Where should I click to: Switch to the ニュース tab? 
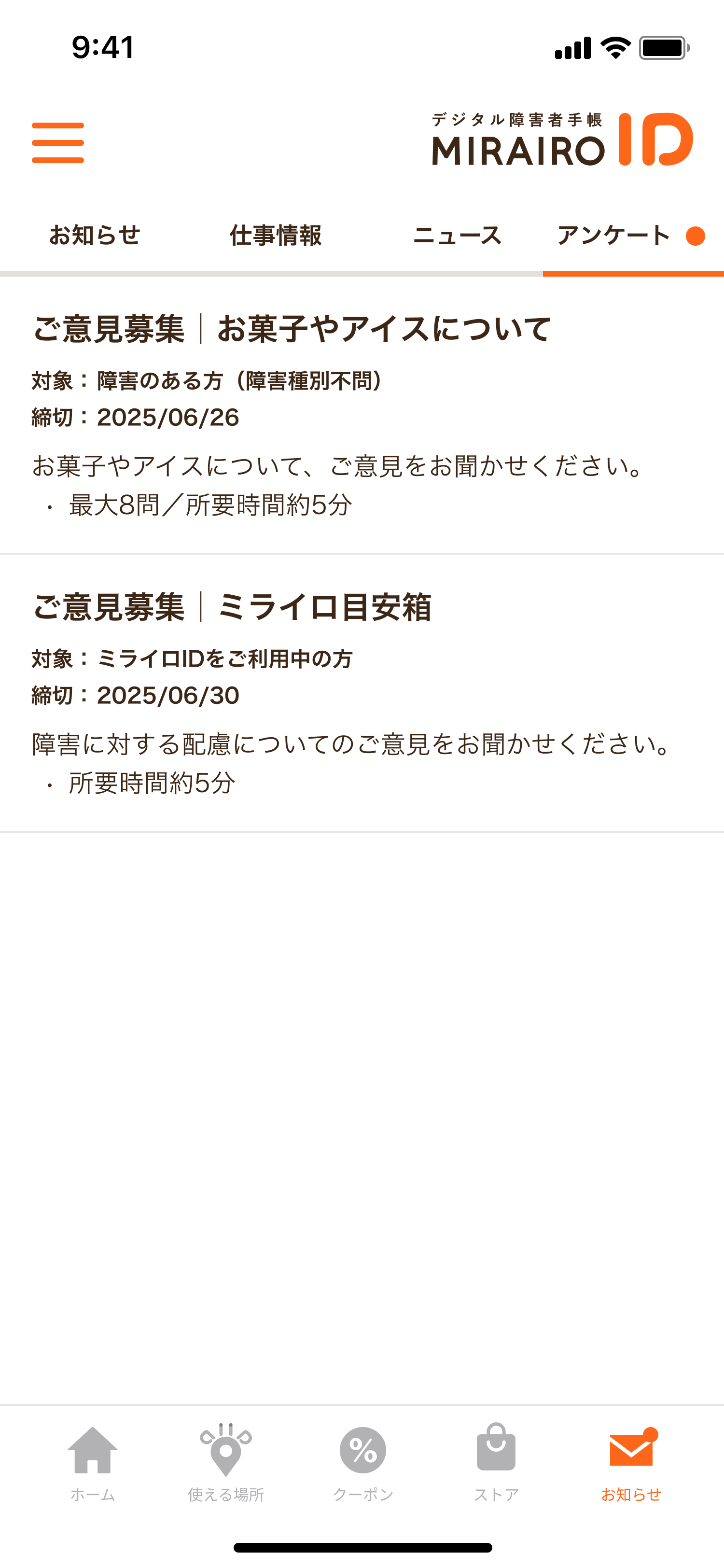[457, 236]
